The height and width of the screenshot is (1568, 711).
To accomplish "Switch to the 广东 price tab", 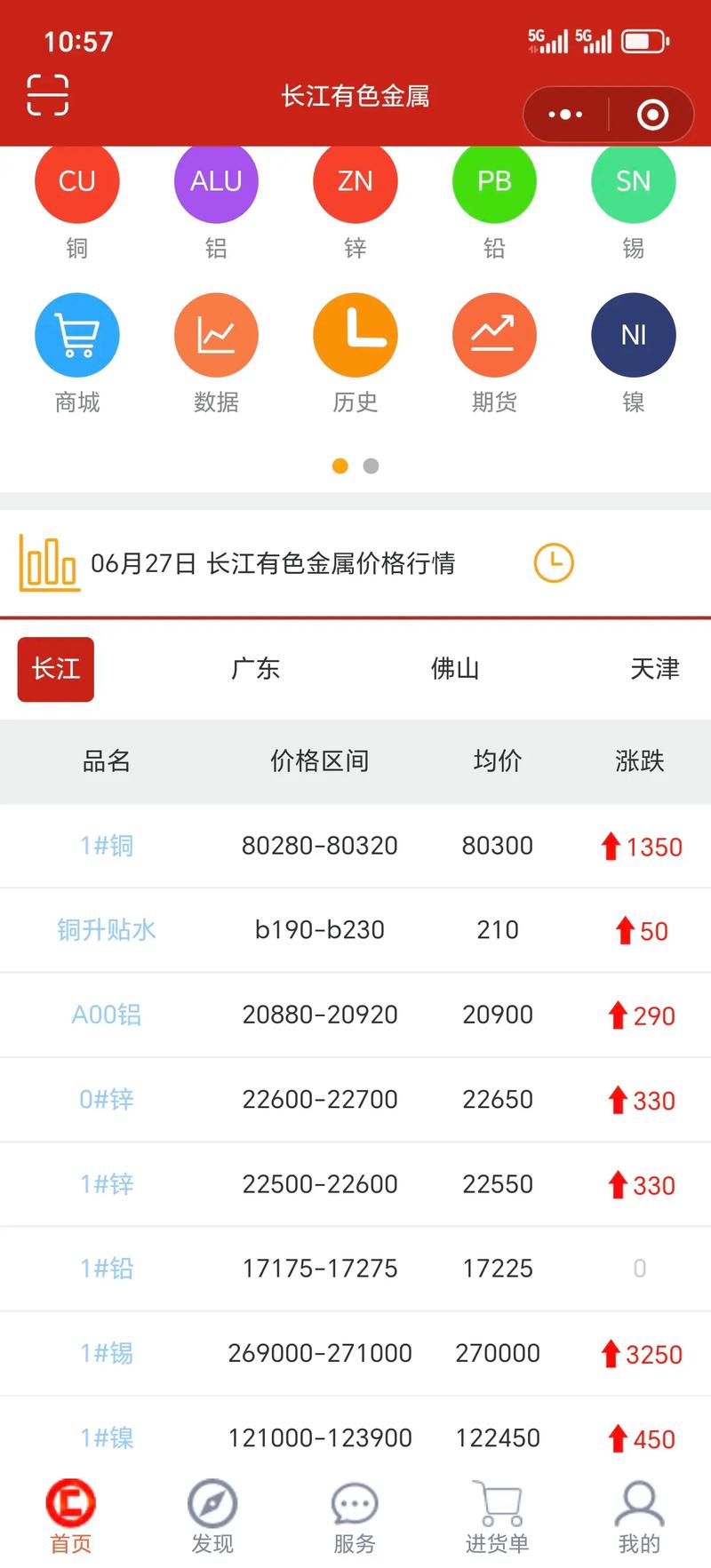I will tap(255, 670).
